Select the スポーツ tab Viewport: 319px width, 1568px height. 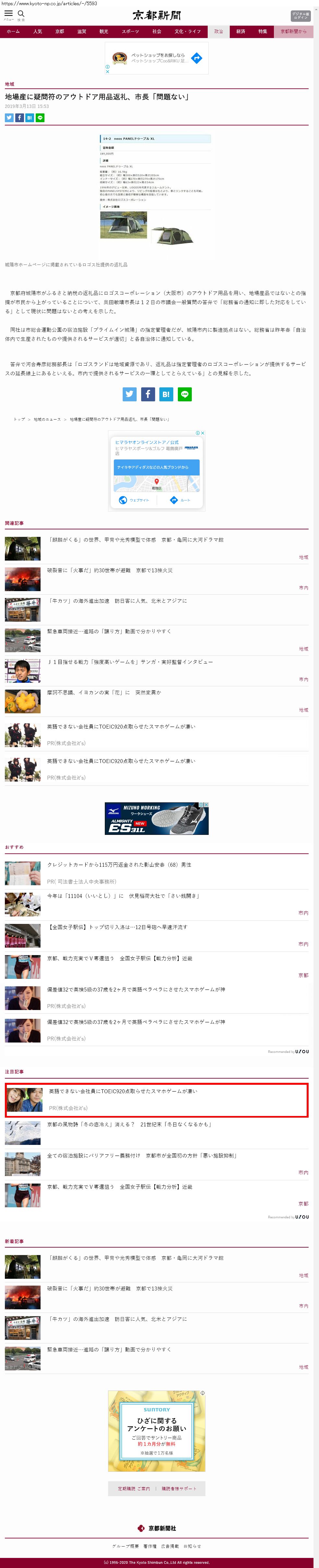click(x=130, y=32)
